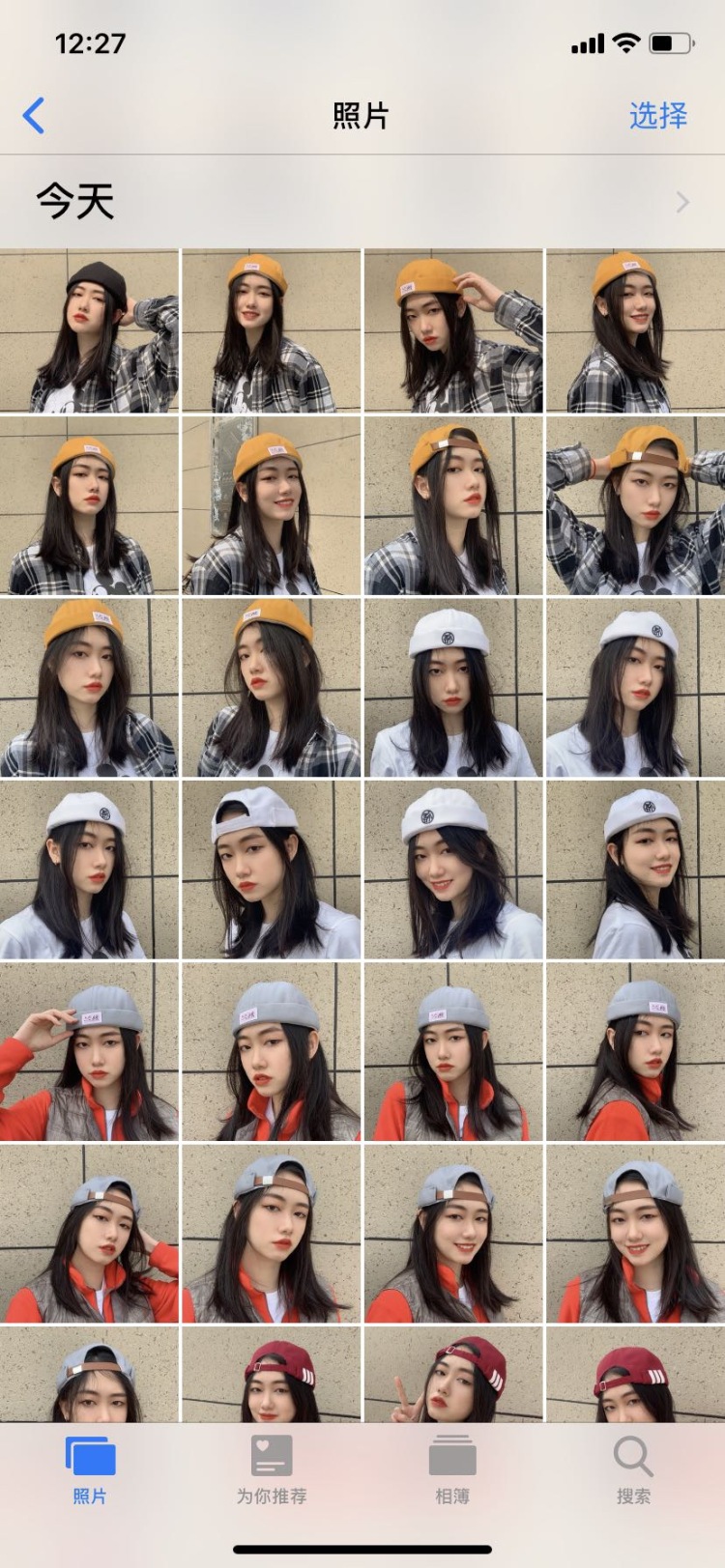Go to the 搜索 search tab
The image size is (725, 1568).
(x=633, y=1468)
